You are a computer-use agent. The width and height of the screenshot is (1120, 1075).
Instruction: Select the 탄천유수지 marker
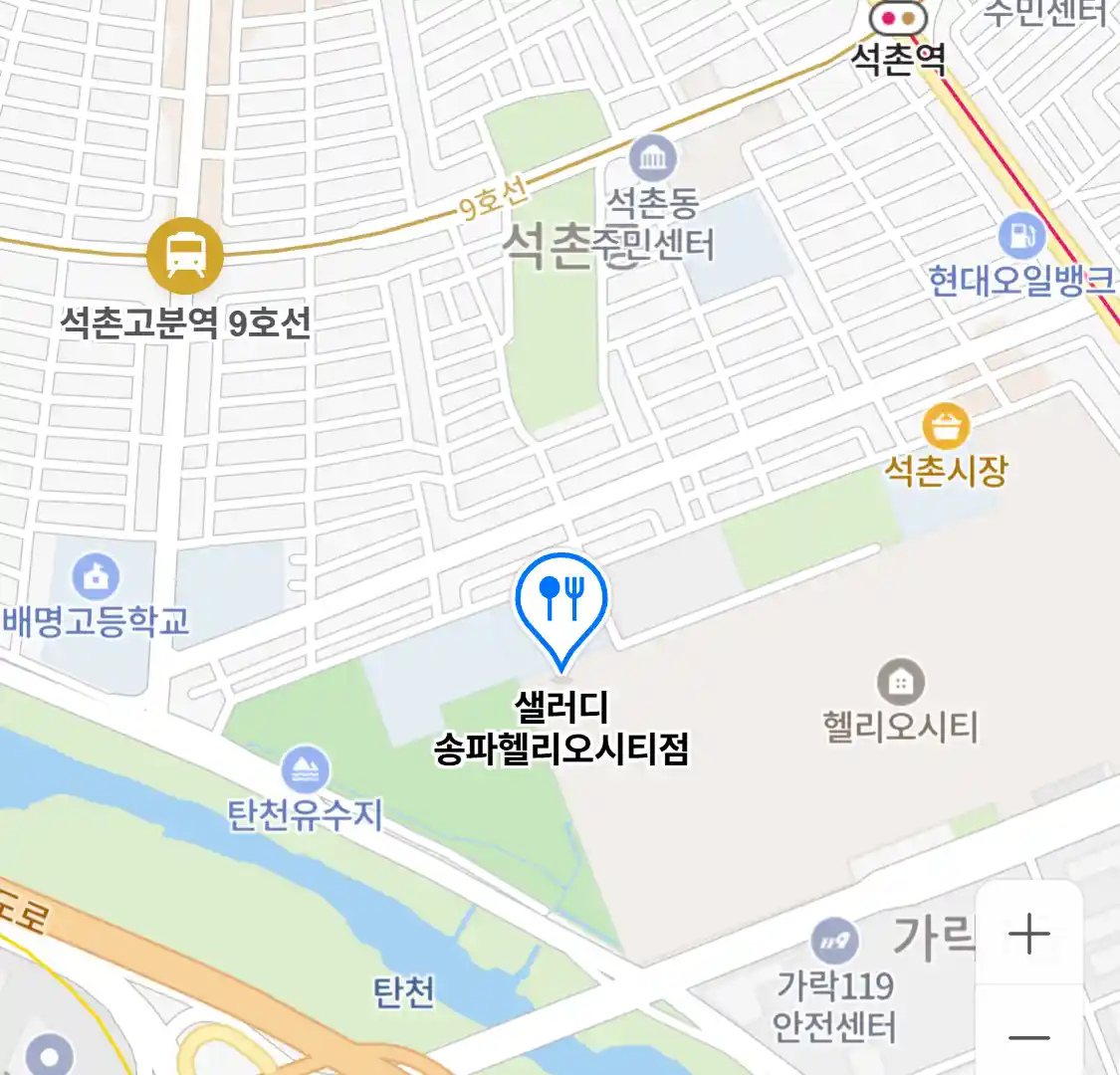tap(305, 770)
